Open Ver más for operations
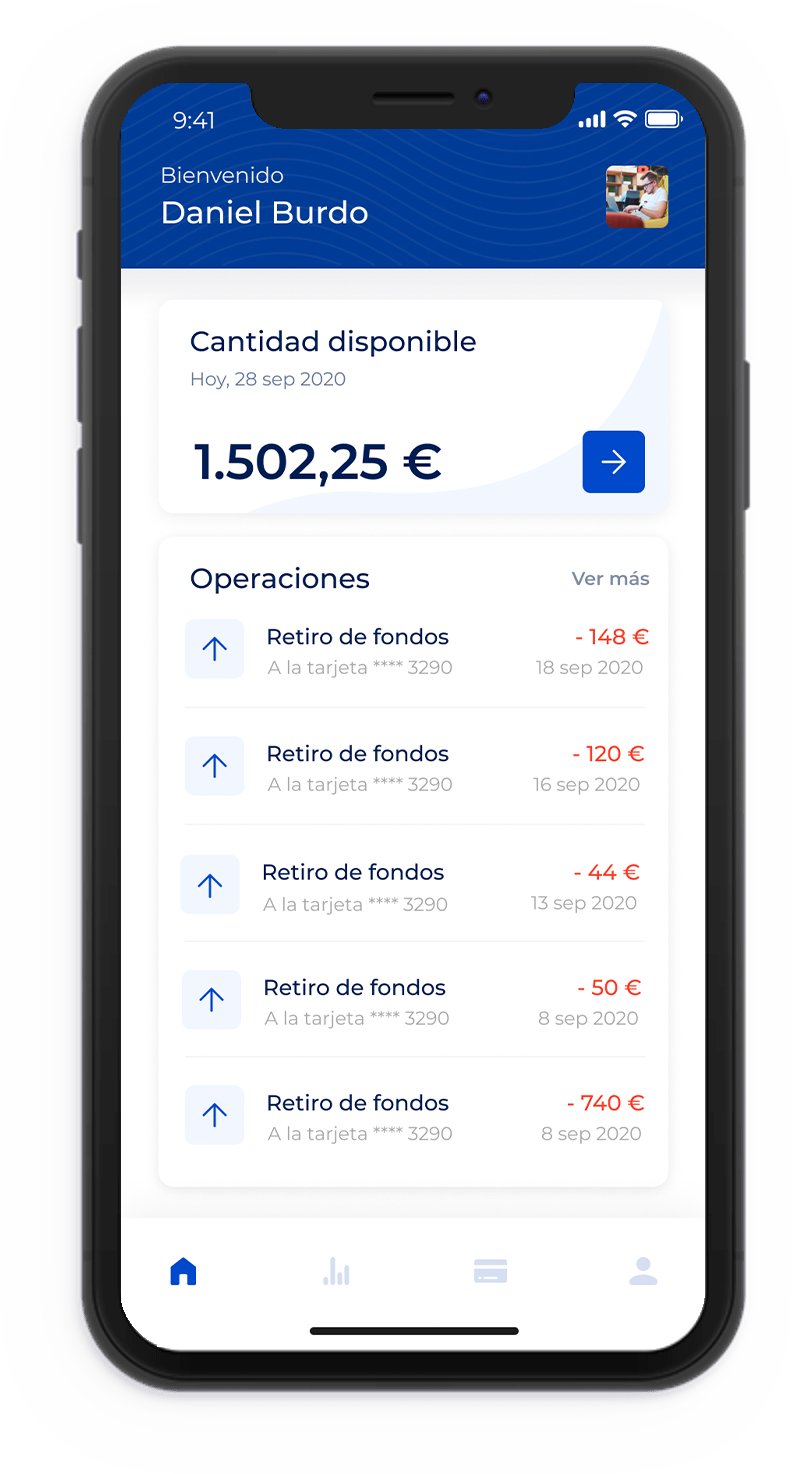792x1474 pixels. pyautogui.click(x=610, y=579)
